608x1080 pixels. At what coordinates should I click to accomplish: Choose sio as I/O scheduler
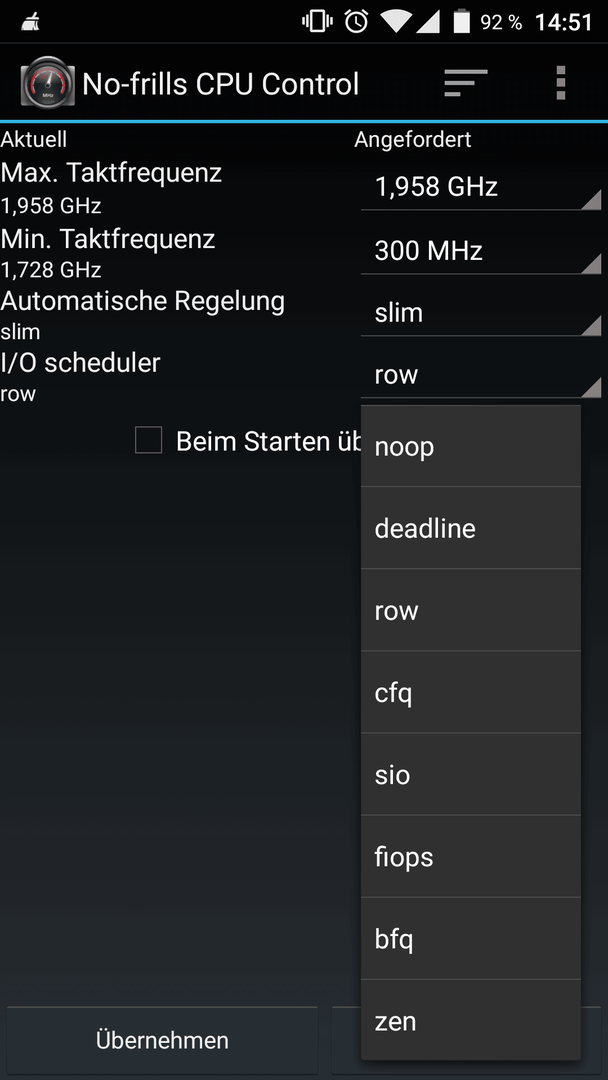471,773
